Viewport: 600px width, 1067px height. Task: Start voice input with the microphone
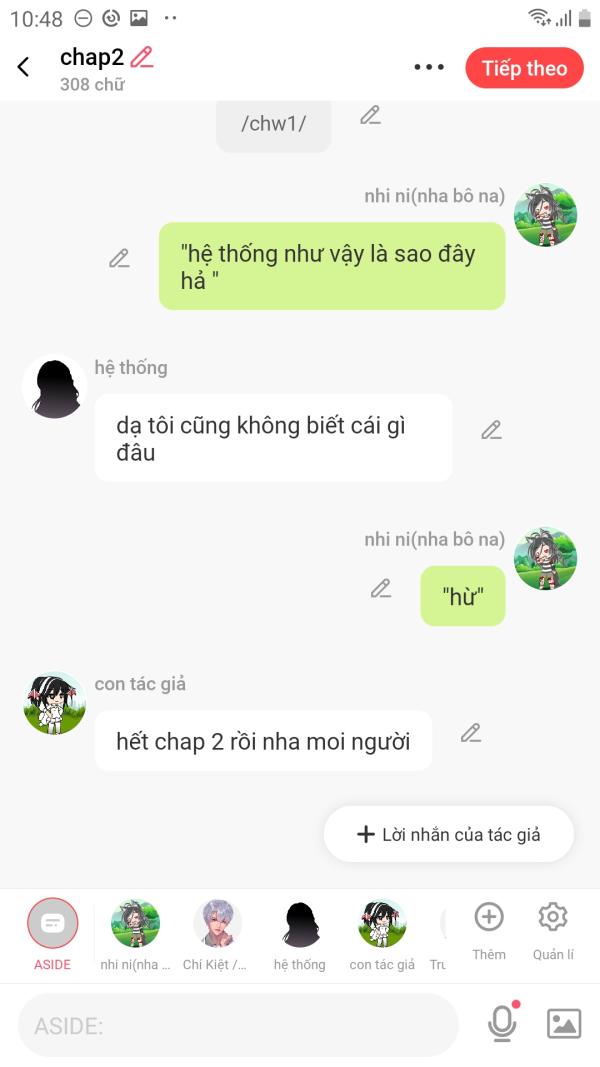tap(502, 1023)
